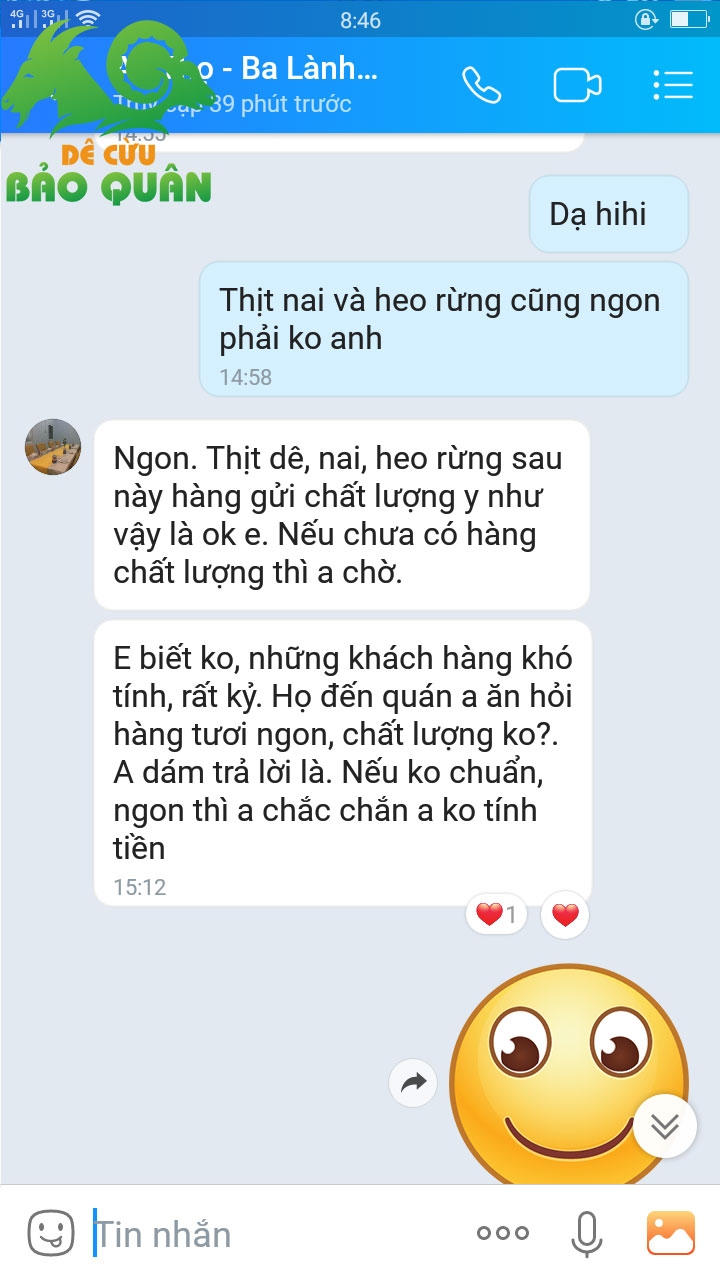This screenshot has height=1280, width=720.
Task: View heart reactions count on 15:12 message
Action: [x=496, y=914]
